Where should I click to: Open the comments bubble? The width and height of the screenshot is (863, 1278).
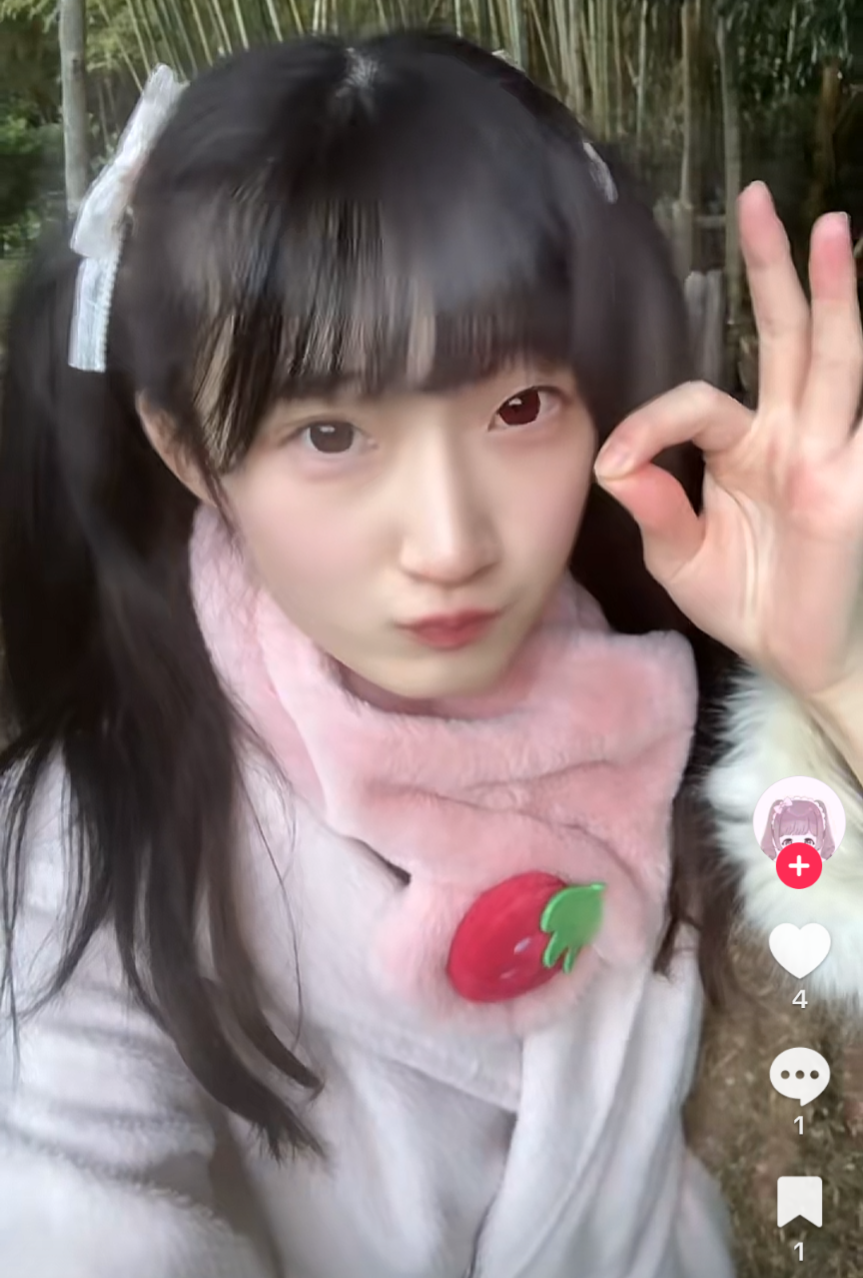click(799, 1076)
